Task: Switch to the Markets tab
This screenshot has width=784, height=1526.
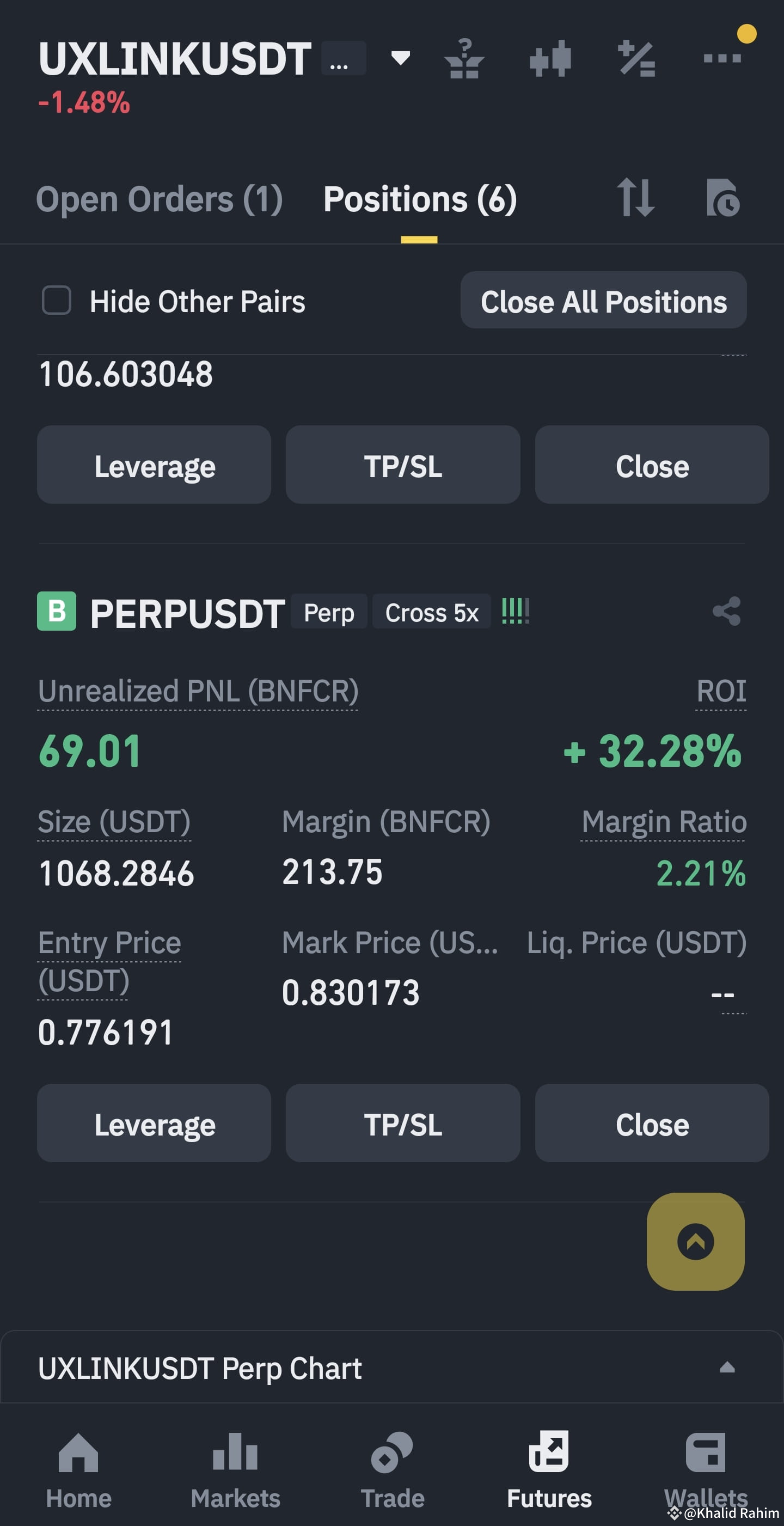Action: tap(235, 1469)
